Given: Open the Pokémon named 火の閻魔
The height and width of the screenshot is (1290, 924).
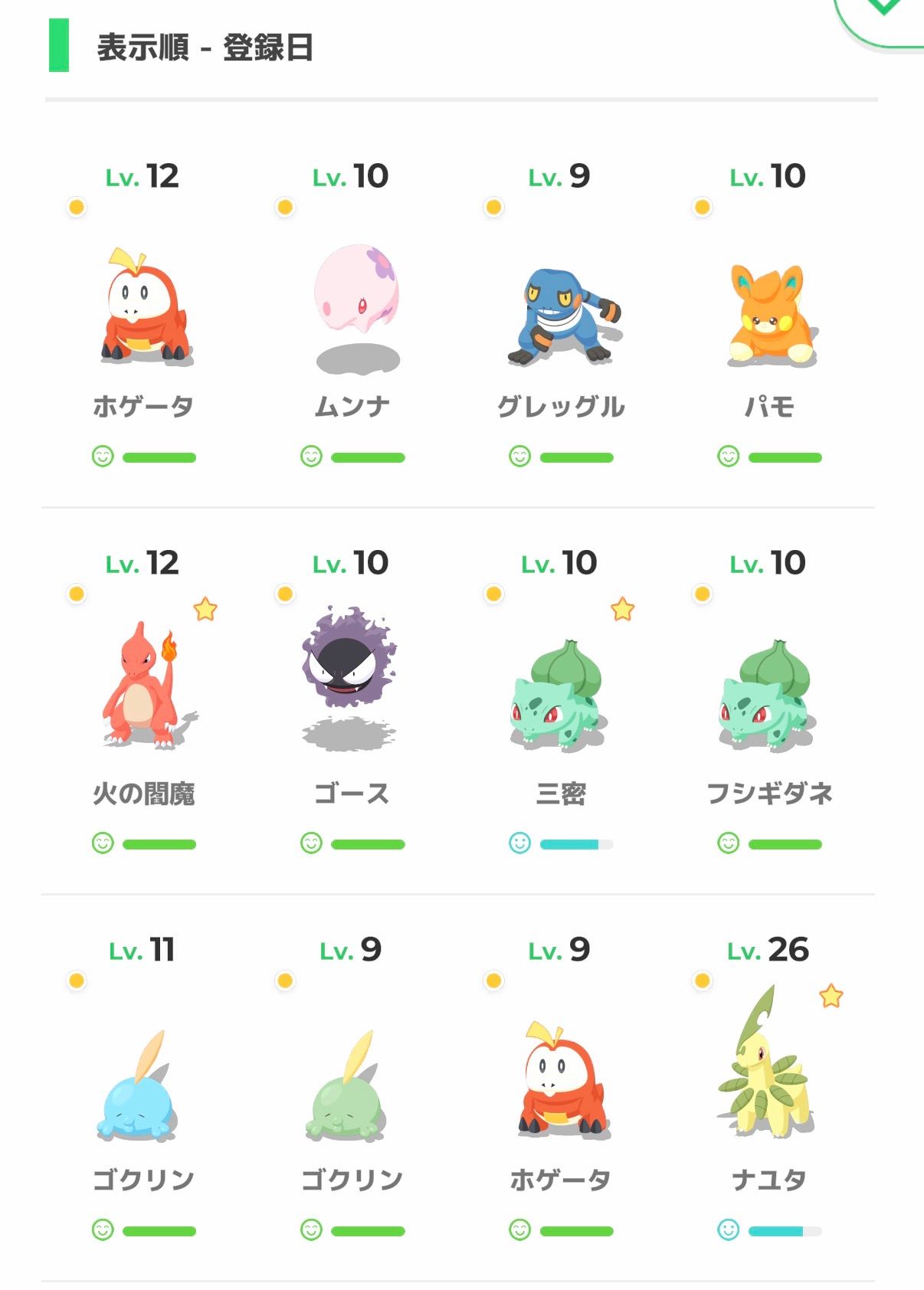Looking at the screenshot, I should 143,689.
